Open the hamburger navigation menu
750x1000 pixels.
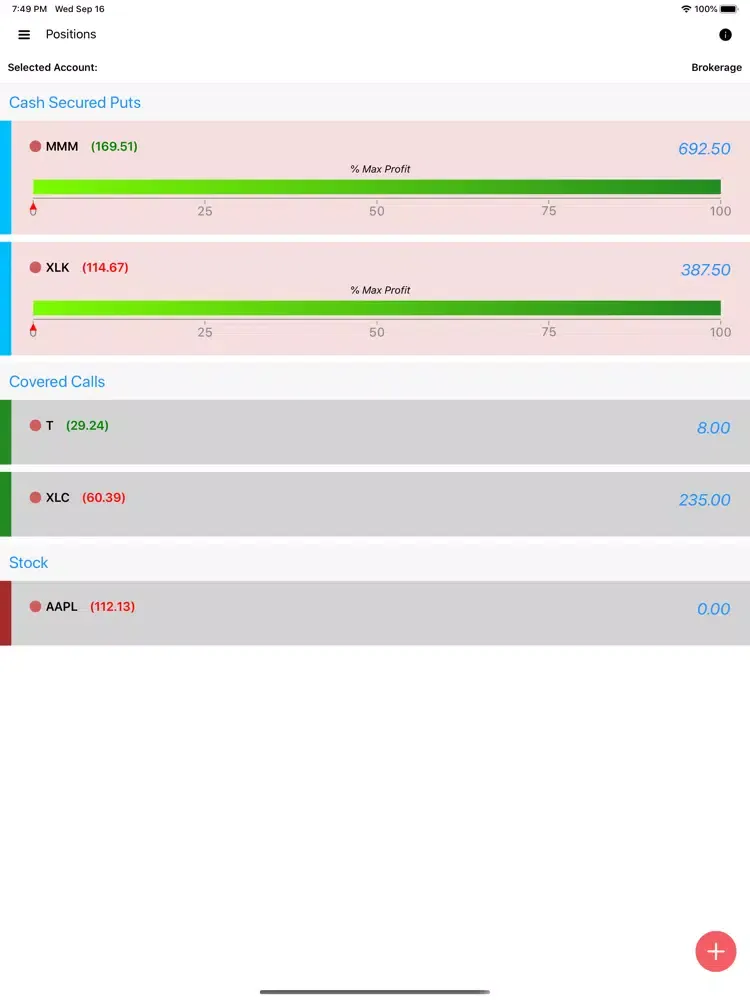pyautogui.click(x=24, y=35)
